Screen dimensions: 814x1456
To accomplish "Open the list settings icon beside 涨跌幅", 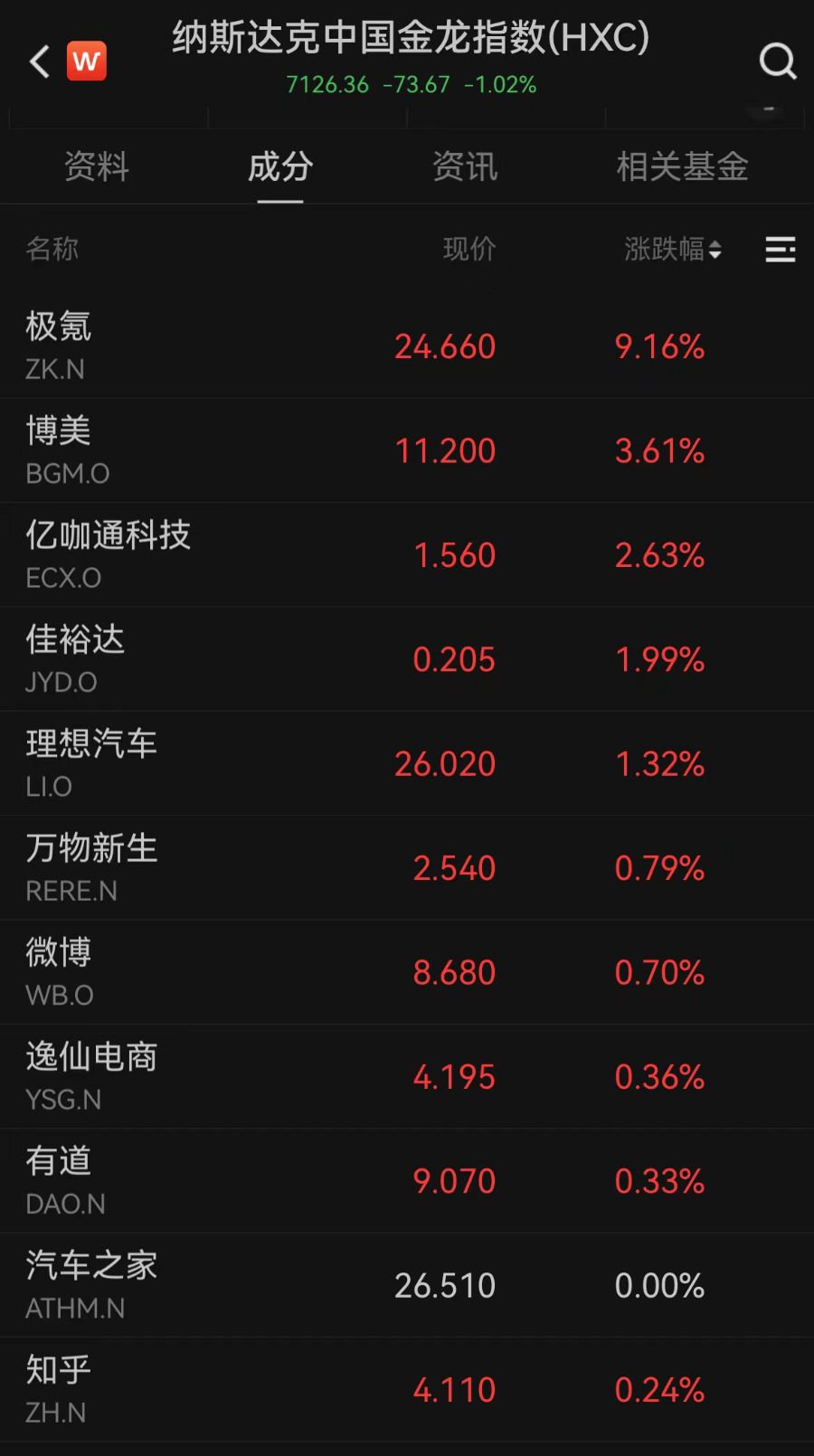I will click(x=780, y=250).
